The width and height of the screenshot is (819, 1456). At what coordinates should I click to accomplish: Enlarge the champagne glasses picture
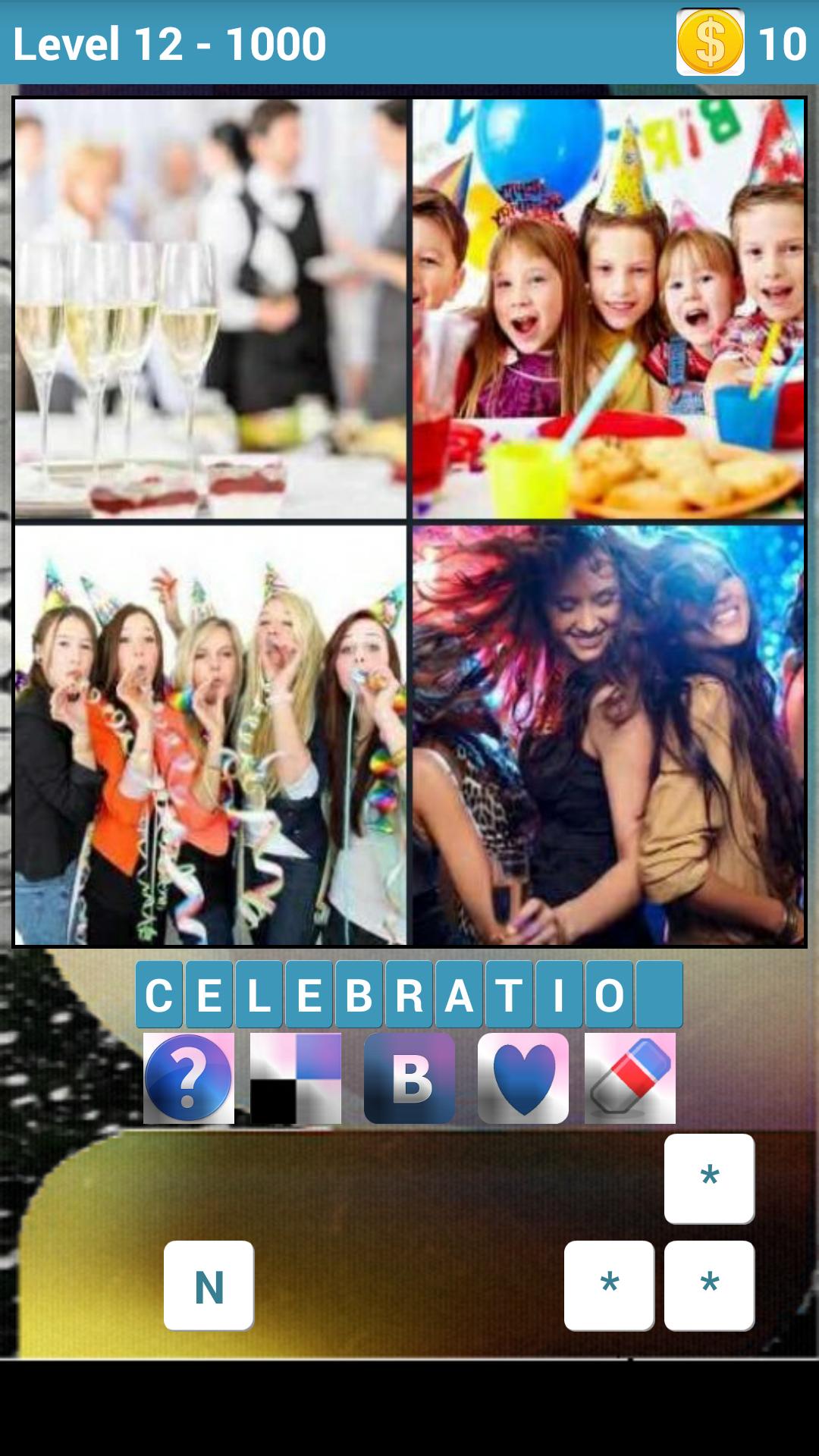click(211, 309)
